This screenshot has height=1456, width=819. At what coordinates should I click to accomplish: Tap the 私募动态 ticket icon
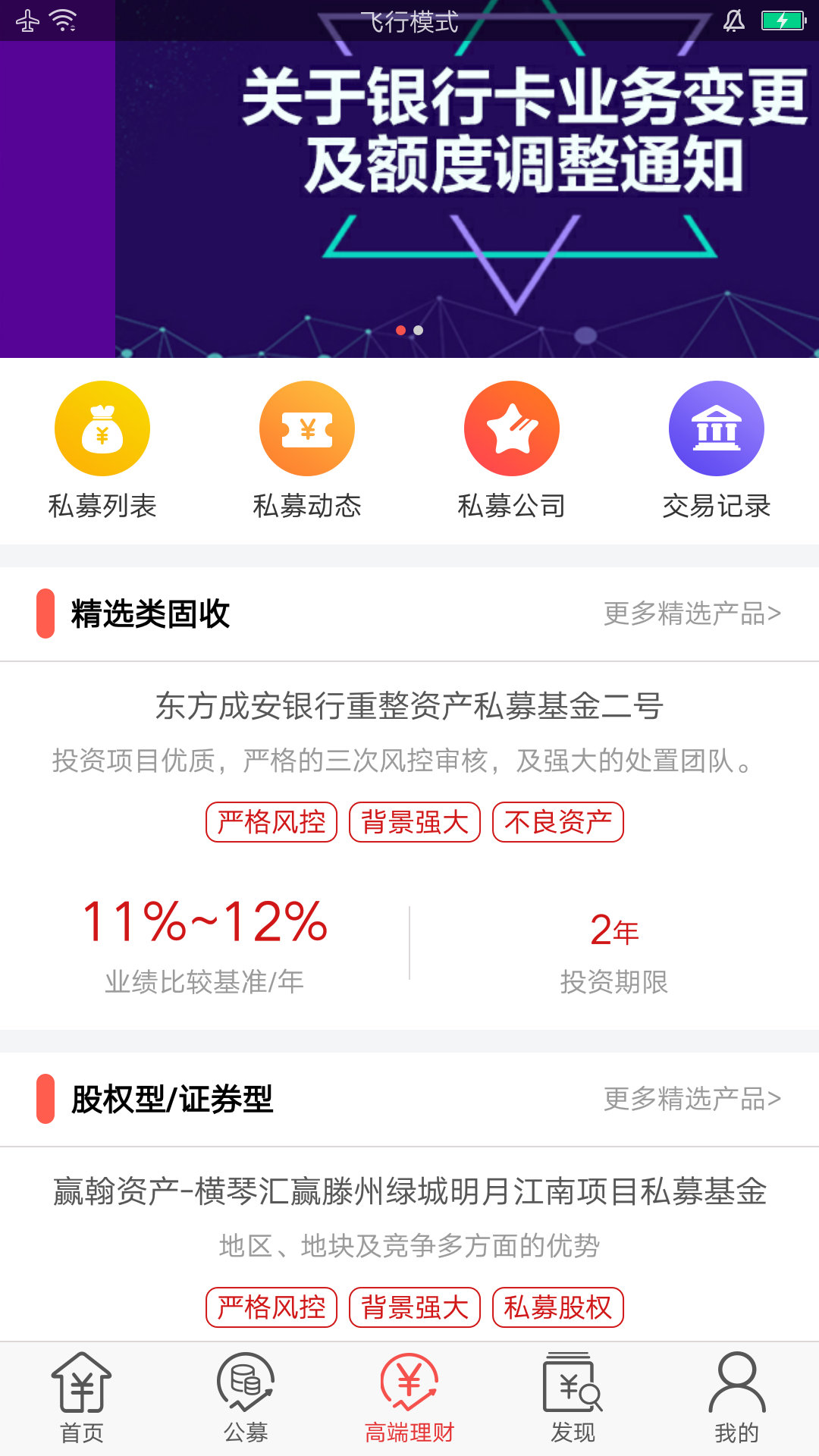[x=307, y=428]
